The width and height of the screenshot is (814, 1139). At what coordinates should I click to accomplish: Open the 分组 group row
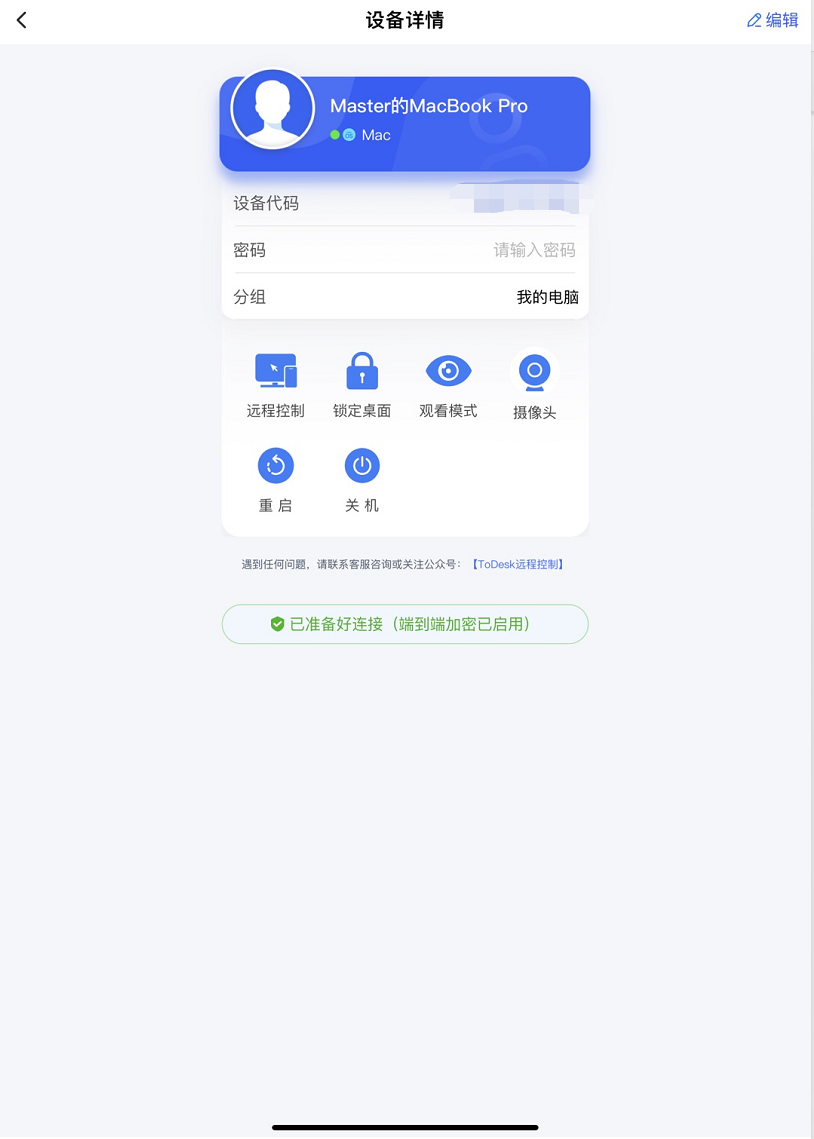[x=405, y=297]
